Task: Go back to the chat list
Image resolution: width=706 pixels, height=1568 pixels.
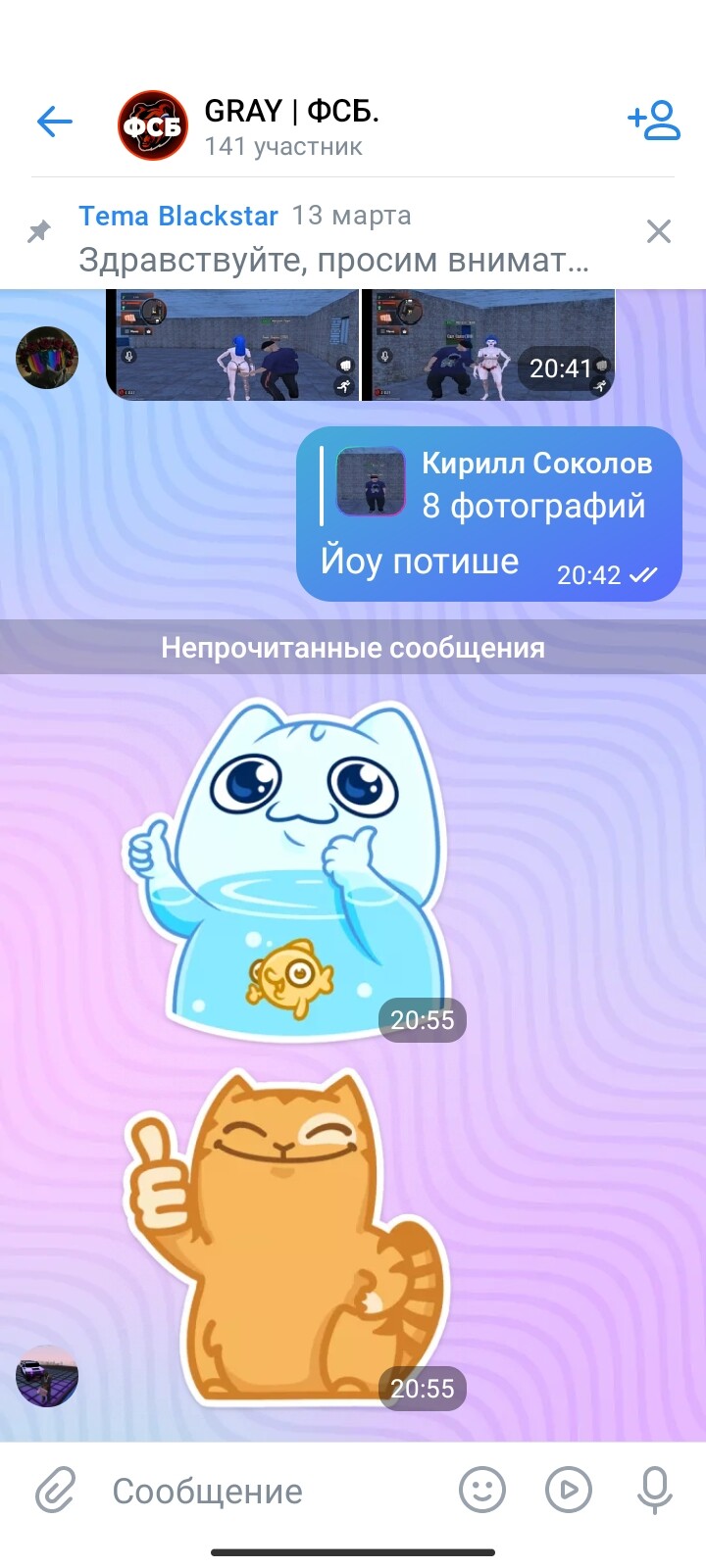Action: click(55, 122)
